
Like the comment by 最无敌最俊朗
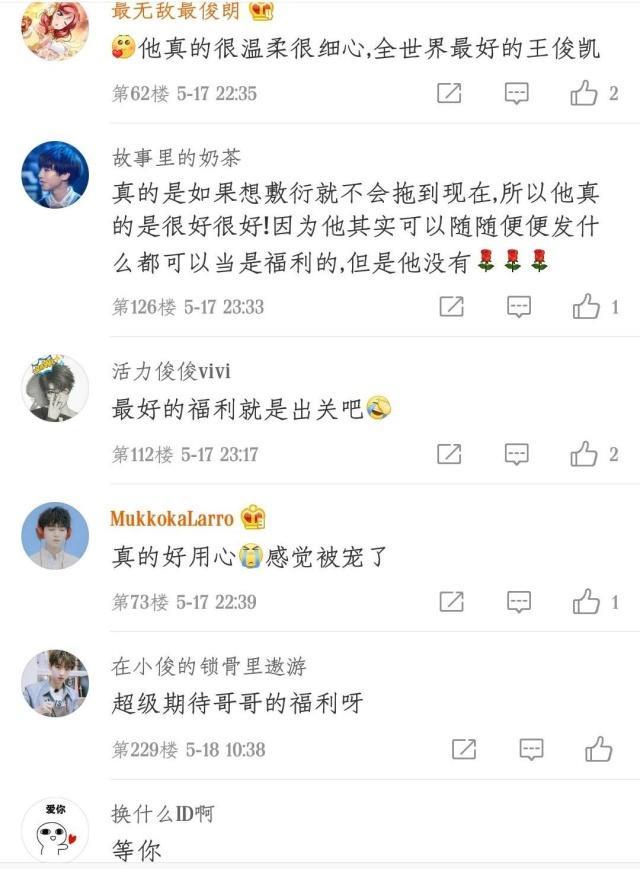pyautogui.click(x=584, y=94)
